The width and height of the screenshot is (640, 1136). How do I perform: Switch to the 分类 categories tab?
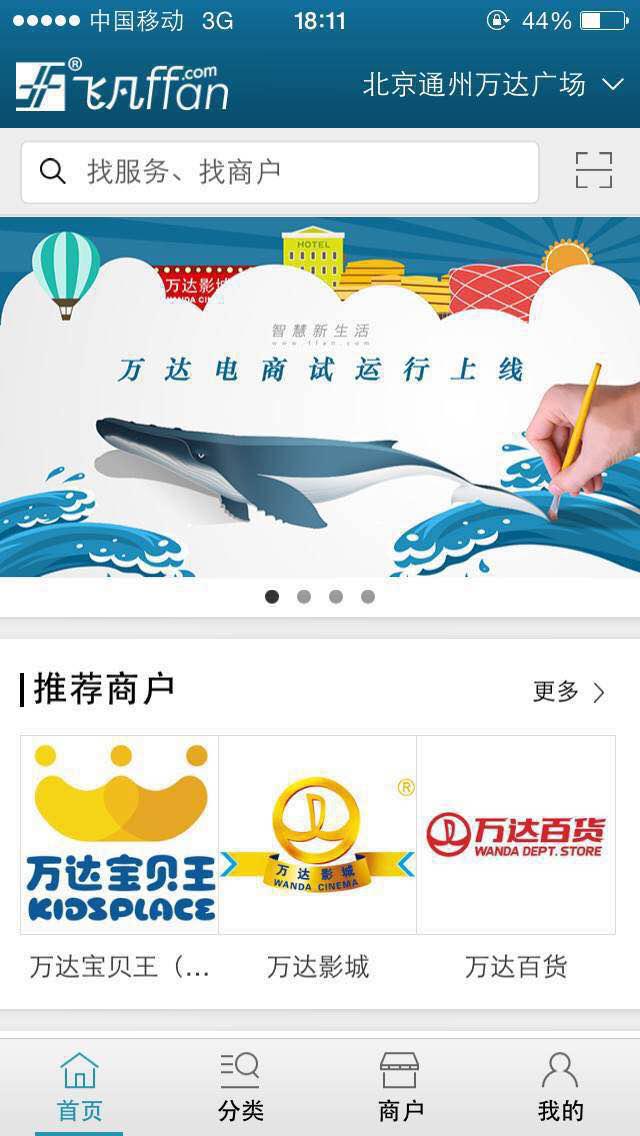point(240,1086)
